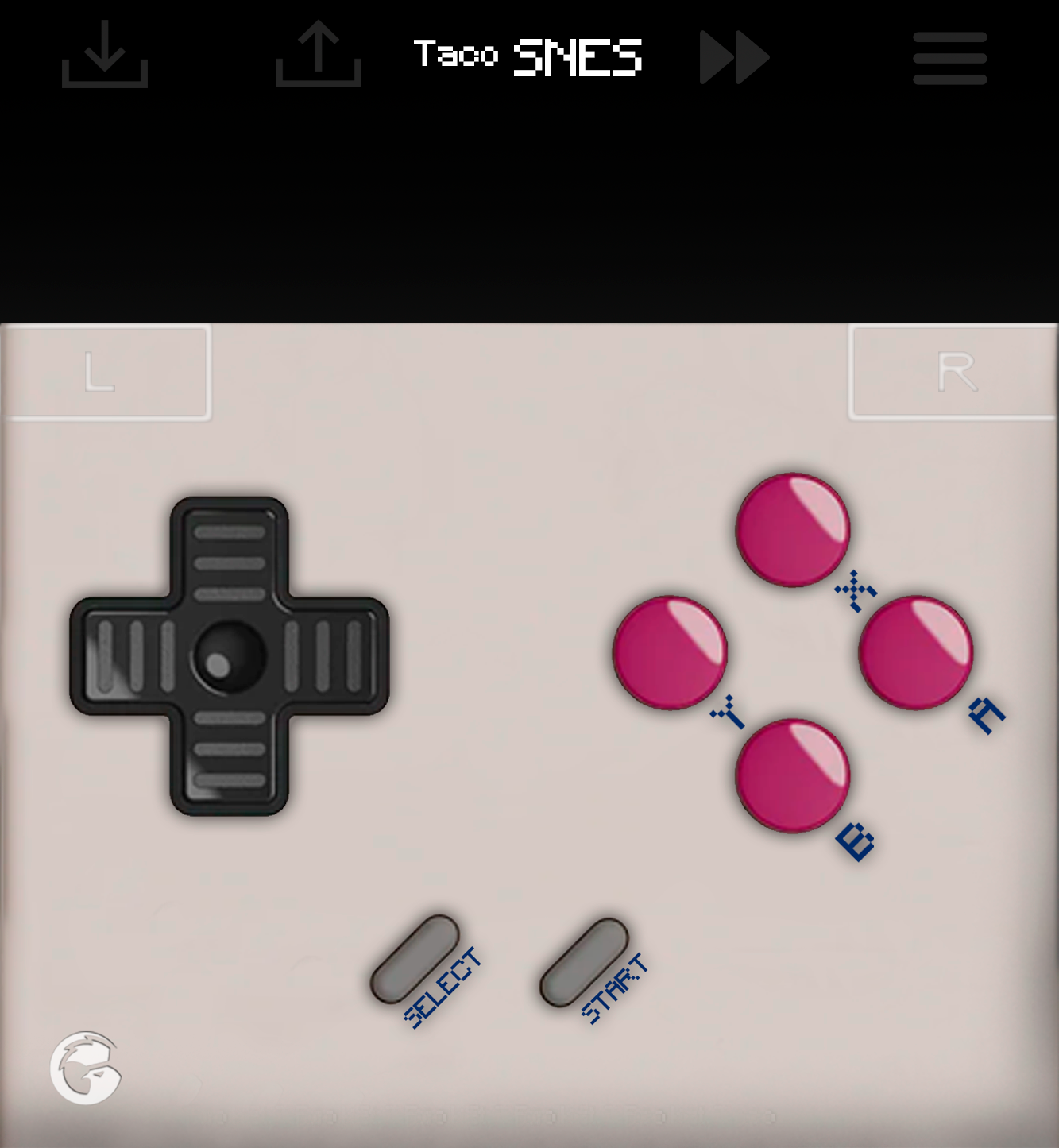Image resolution: width=1059 pixels, height=1148 pixels.
Task: Tap the Select button
Action: pyautogui.click(x=415, y=958)
